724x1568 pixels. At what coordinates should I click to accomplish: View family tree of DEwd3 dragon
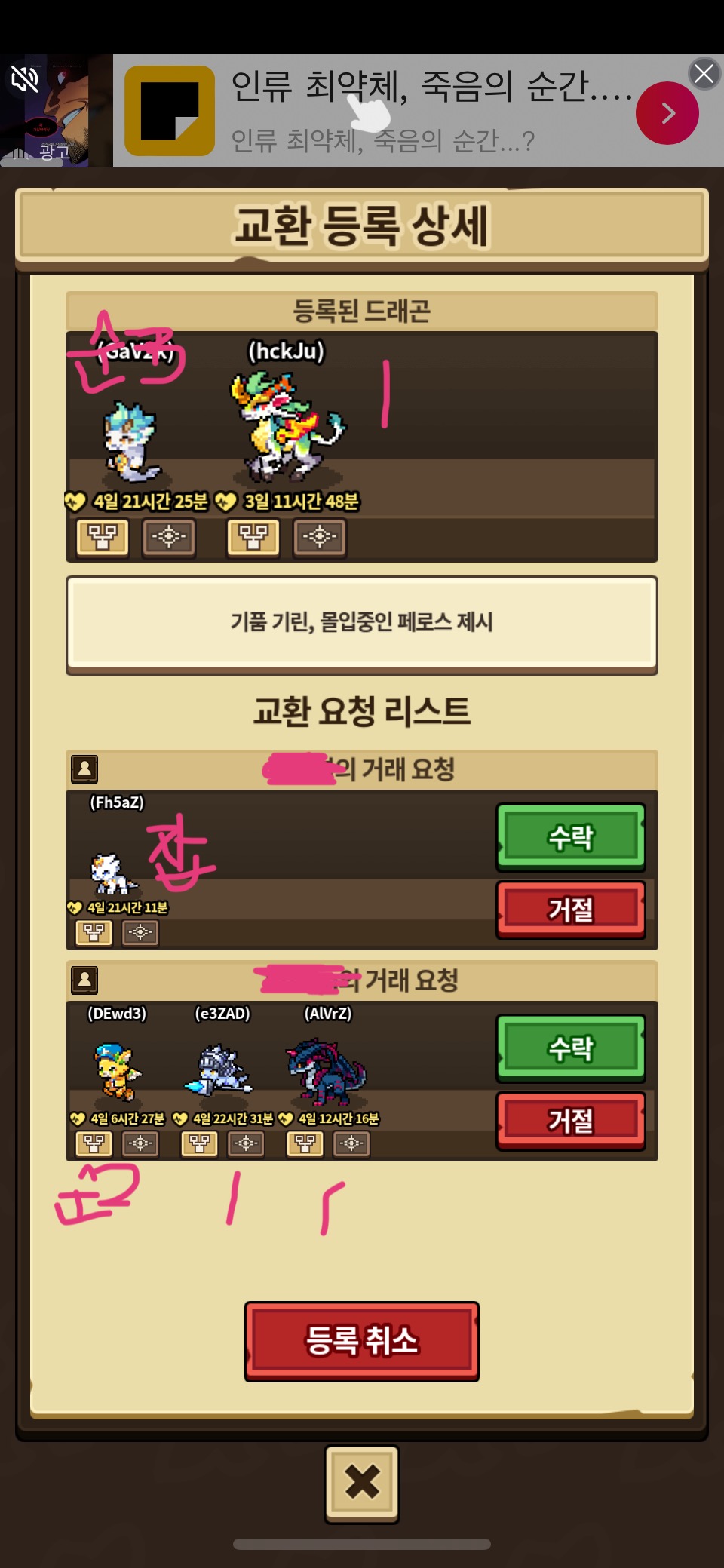tap(94, 1144)
